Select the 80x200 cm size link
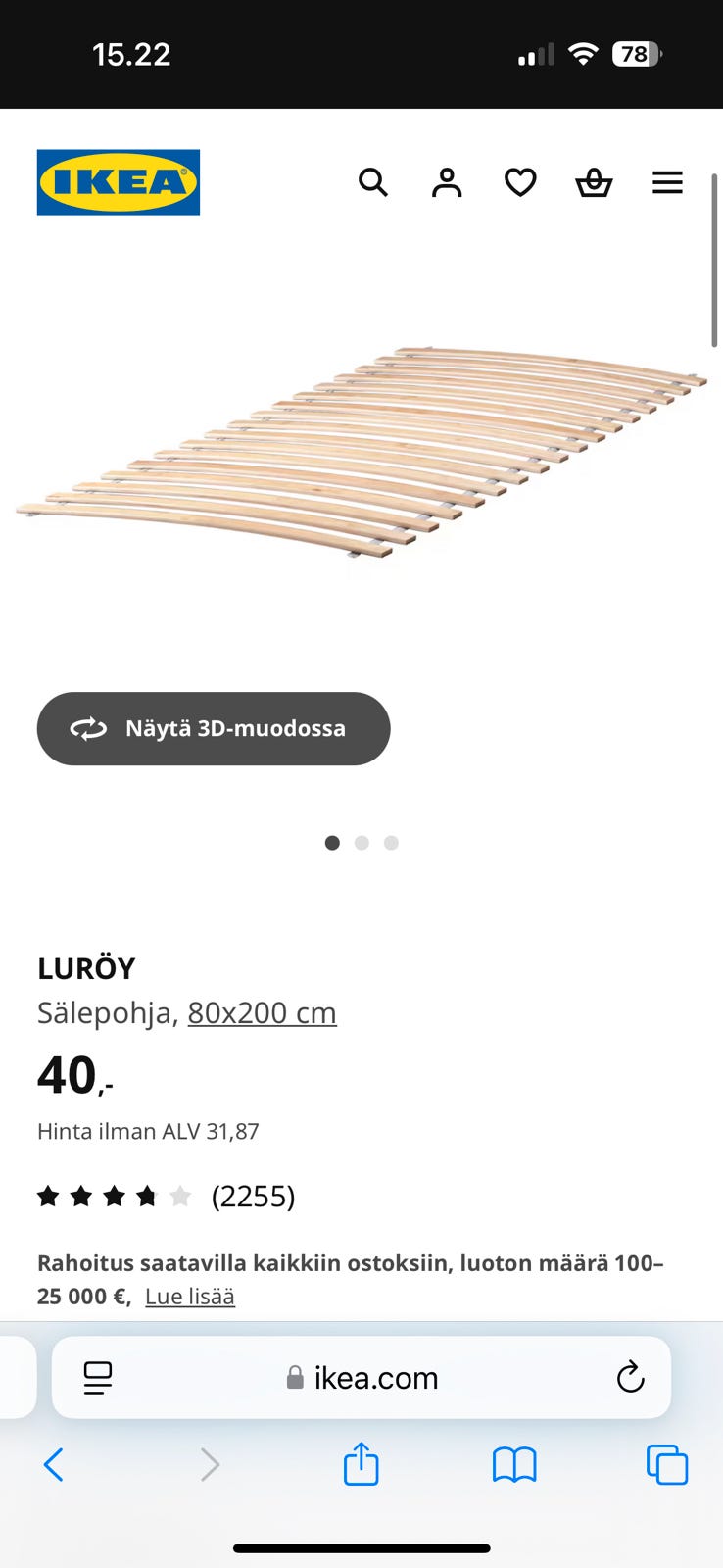Screen dimensions: 723x1568 coord(262,1012)
